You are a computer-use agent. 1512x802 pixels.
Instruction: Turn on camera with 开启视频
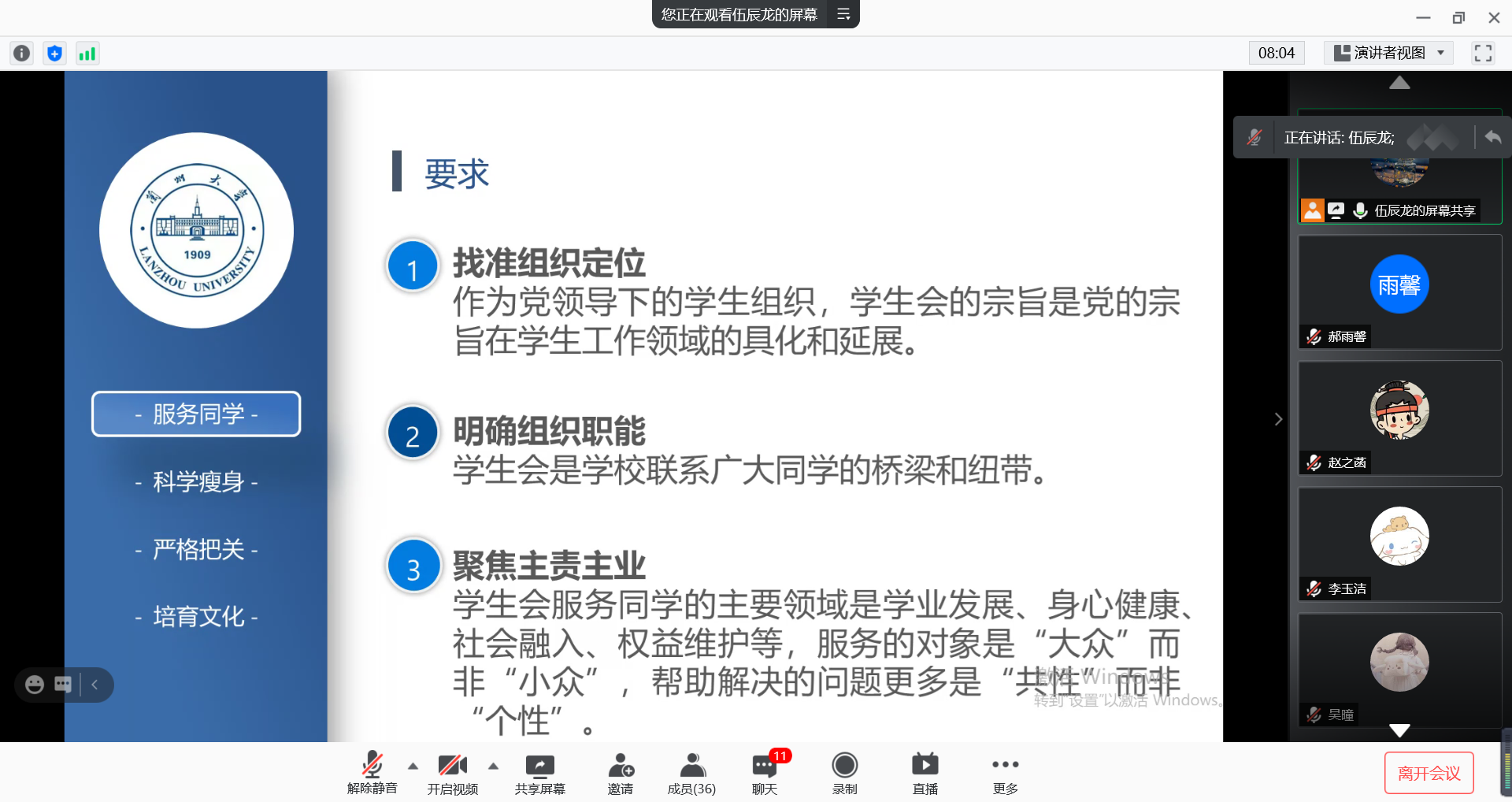click(452, 772)
